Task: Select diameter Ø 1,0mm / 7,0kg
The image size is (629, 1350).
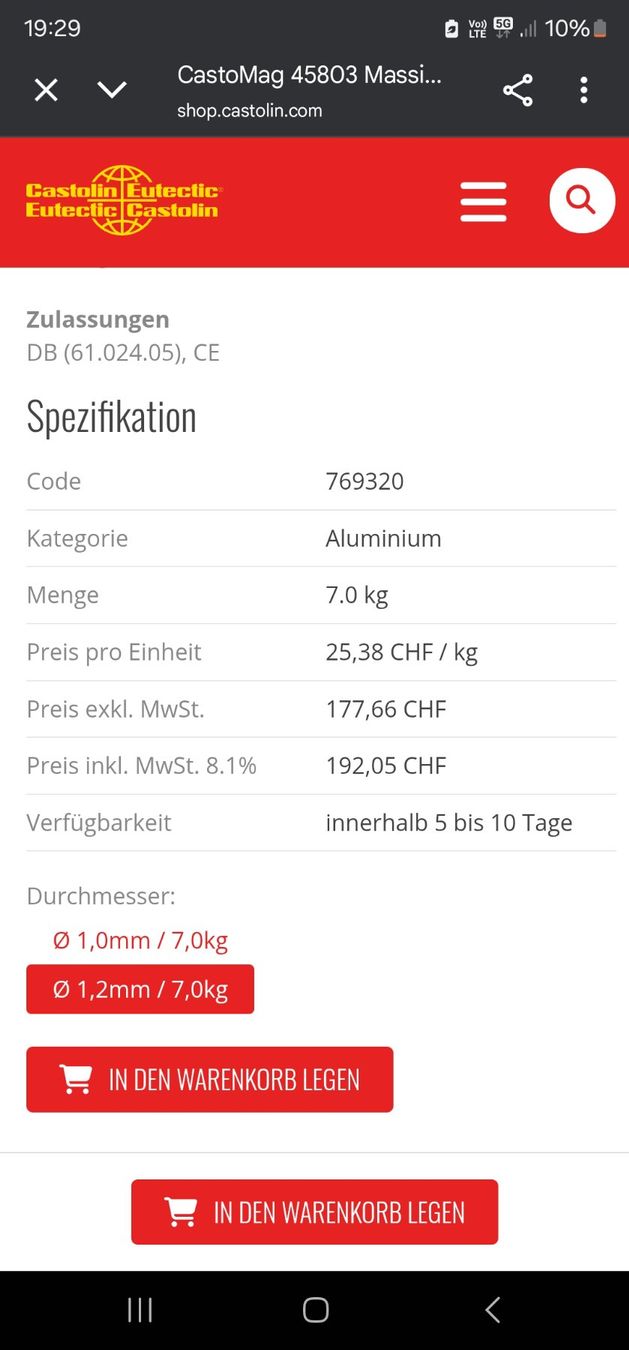Action: pyautogui.click(x=140, y=940)
